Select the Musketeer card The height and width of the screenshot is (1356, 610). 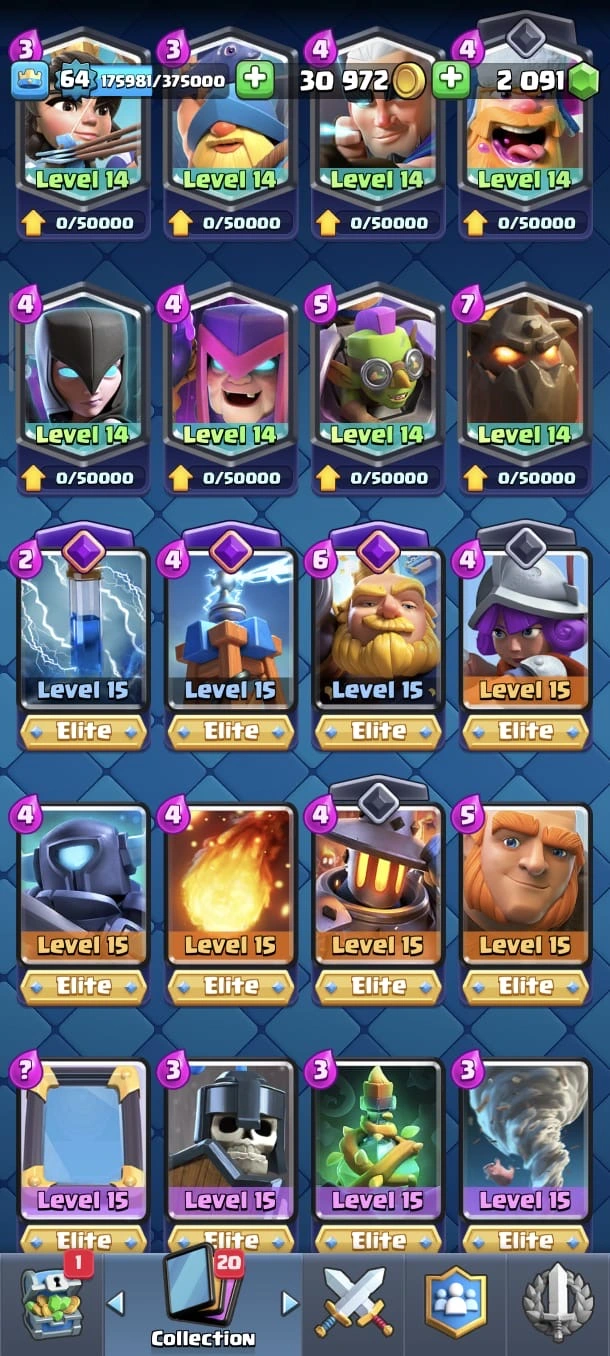[x=525, y=630]
